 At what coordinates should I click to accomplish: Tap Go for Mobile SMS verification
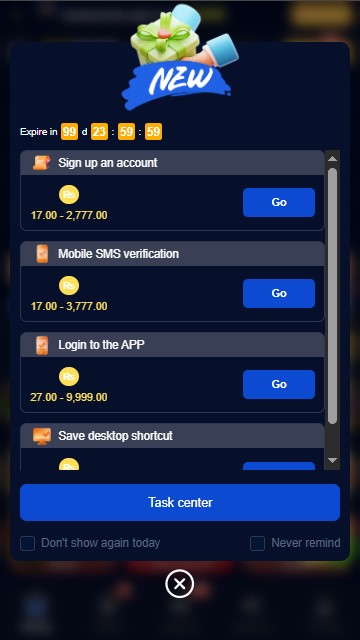point(279,293)
